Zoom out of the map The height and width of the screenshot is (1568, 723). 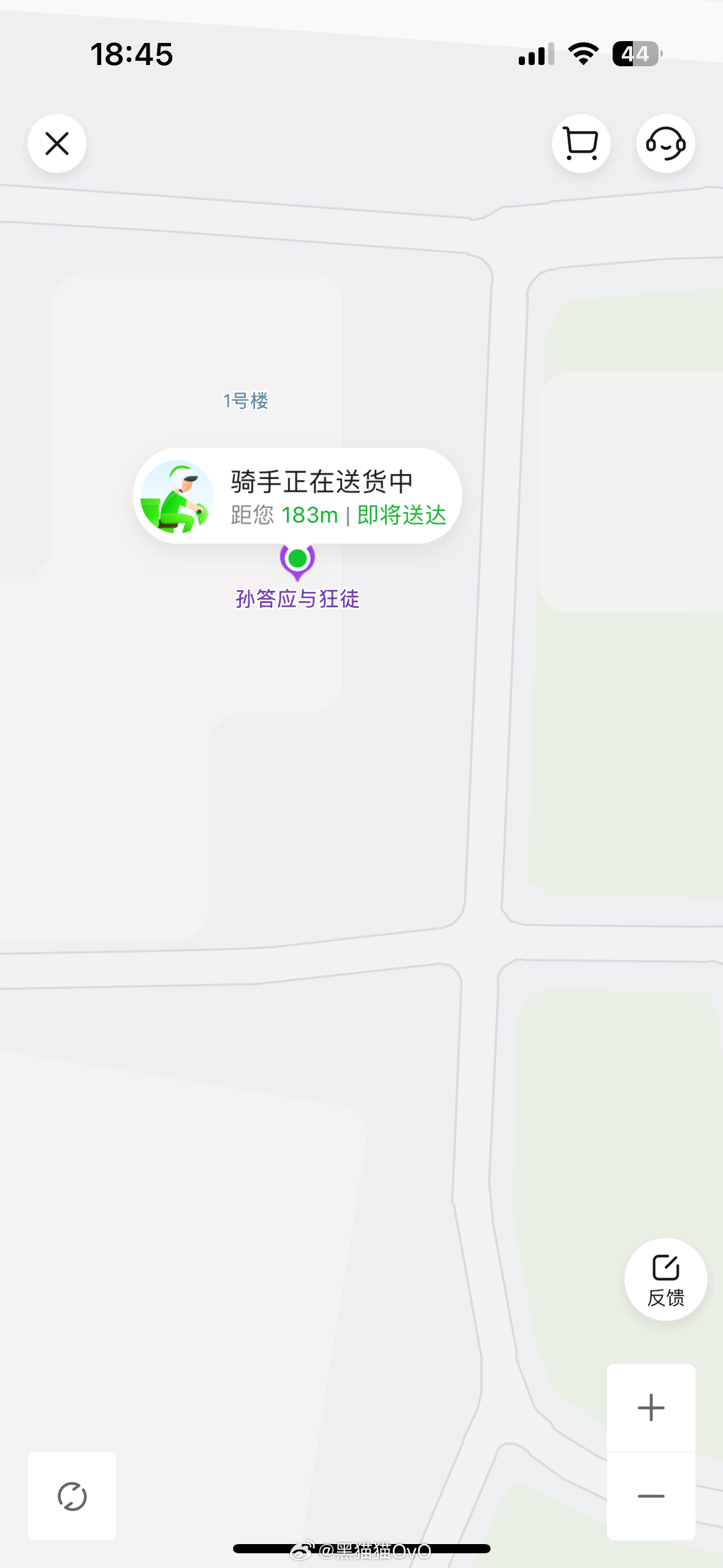coord(651,1496)
